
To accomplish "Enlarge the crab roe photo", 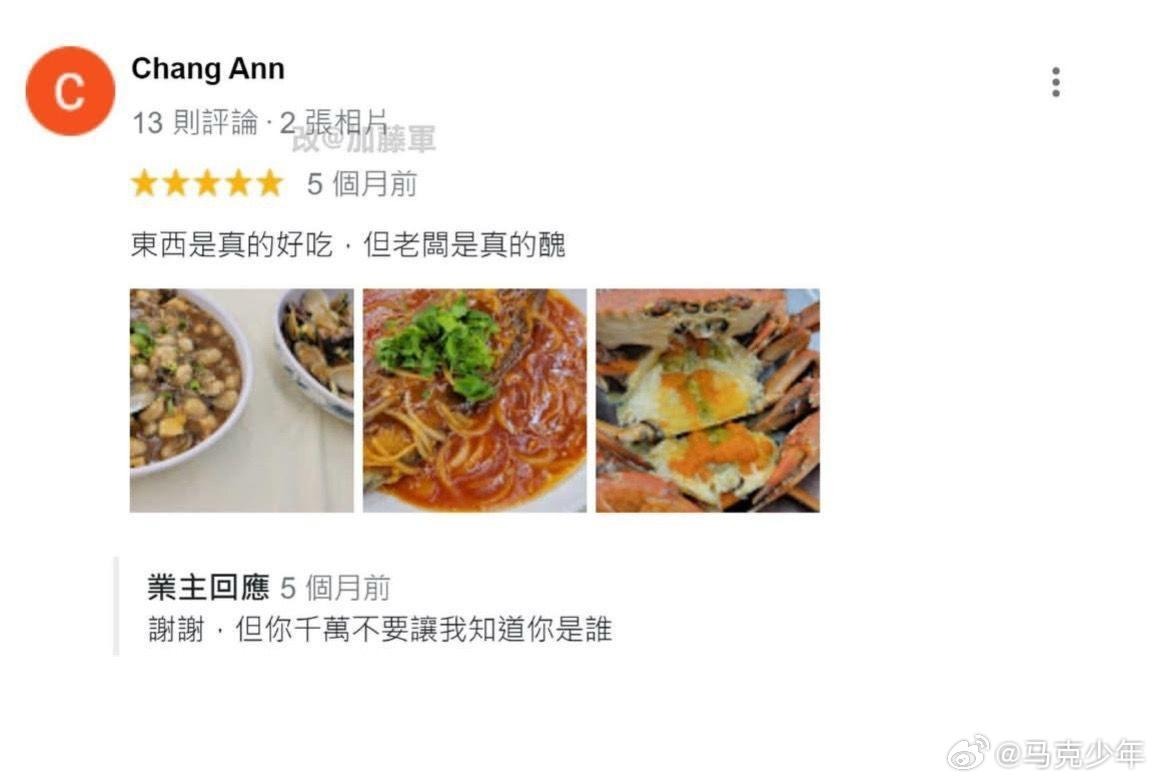I will coord(707,400).
